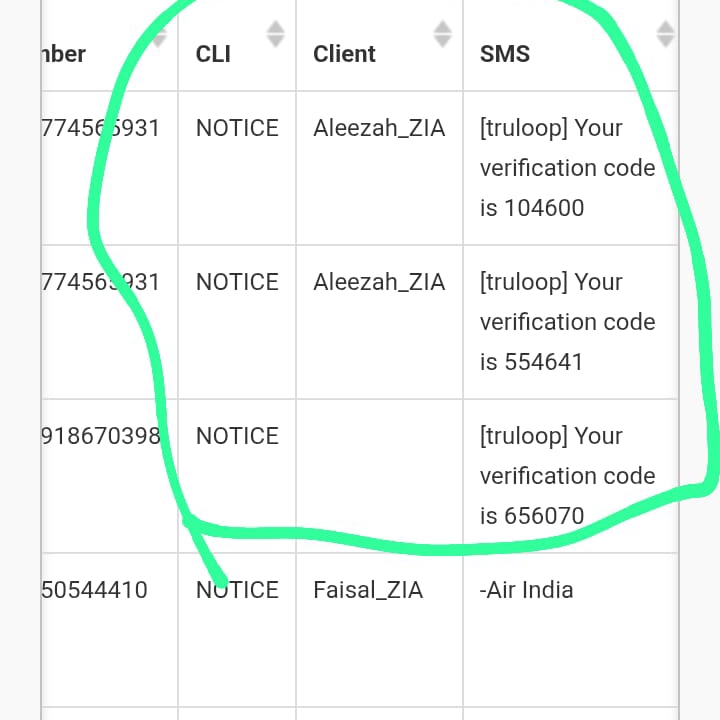Sort the table by CLI column

point(275,36)
